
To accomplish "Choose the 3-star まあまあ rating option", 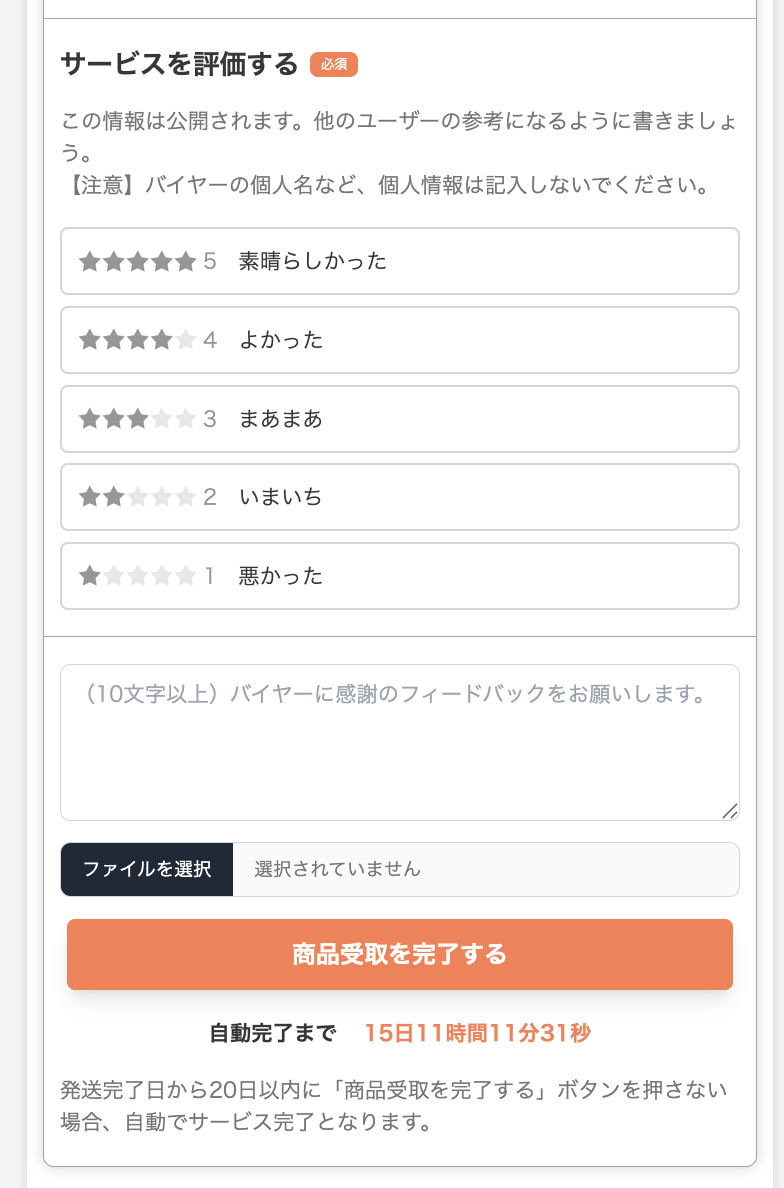I will (400, 419).
